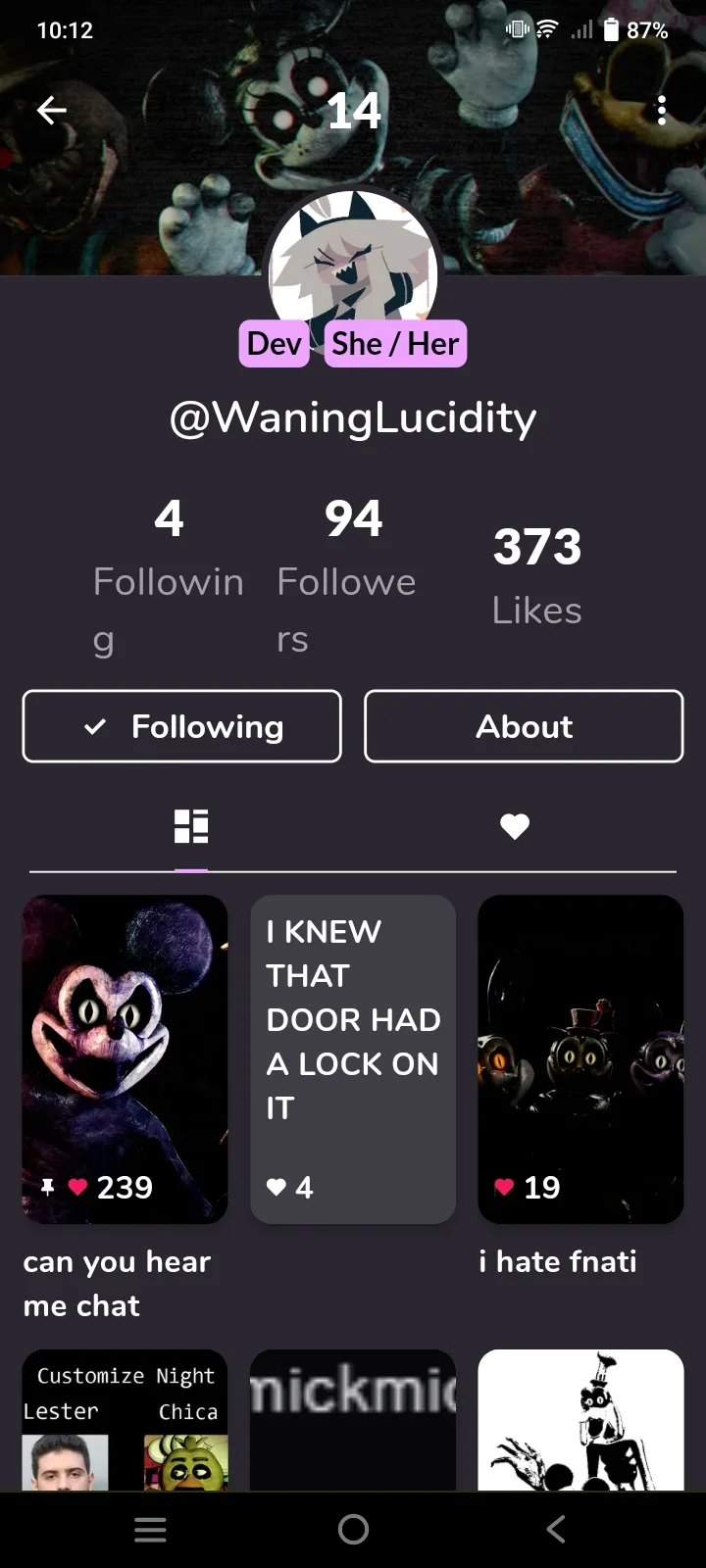The width and height of the screenshot is (706, 1568).
Task: Go back using the top arrow
Action: point(52,111)
